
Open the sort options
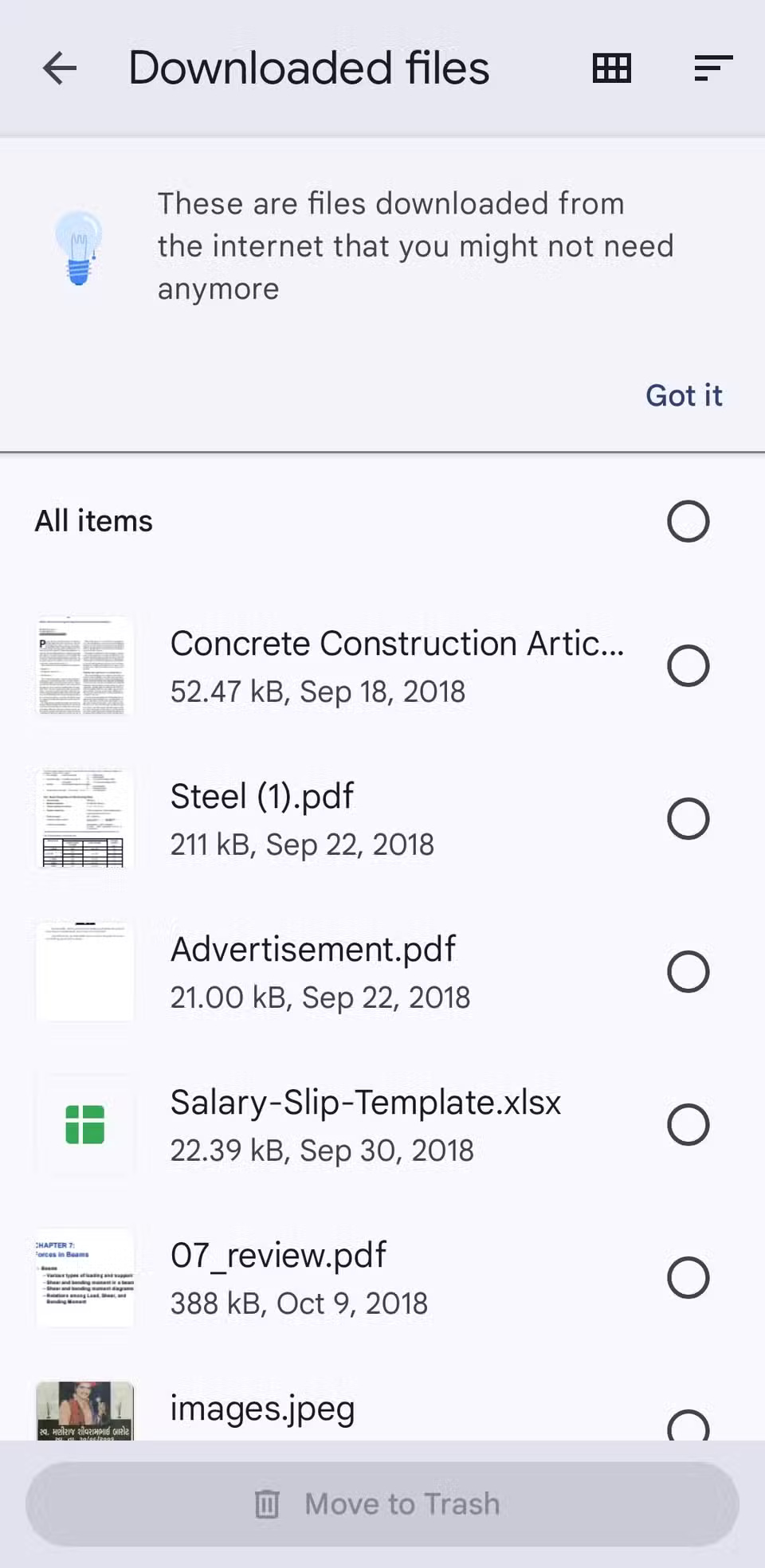tap(713, 68)
